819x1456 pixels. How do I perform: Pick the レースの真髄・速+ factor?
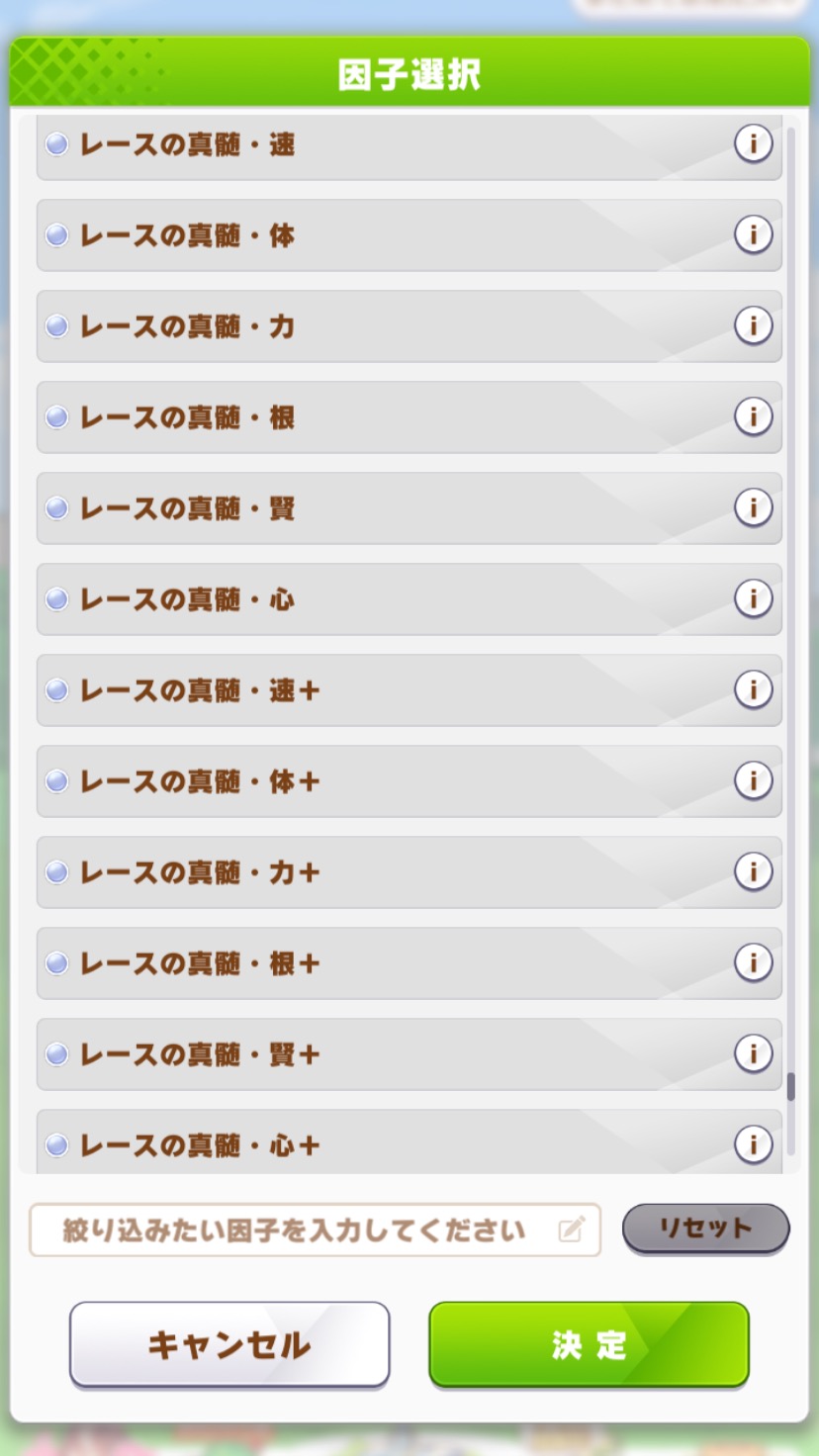coord(376,690)
